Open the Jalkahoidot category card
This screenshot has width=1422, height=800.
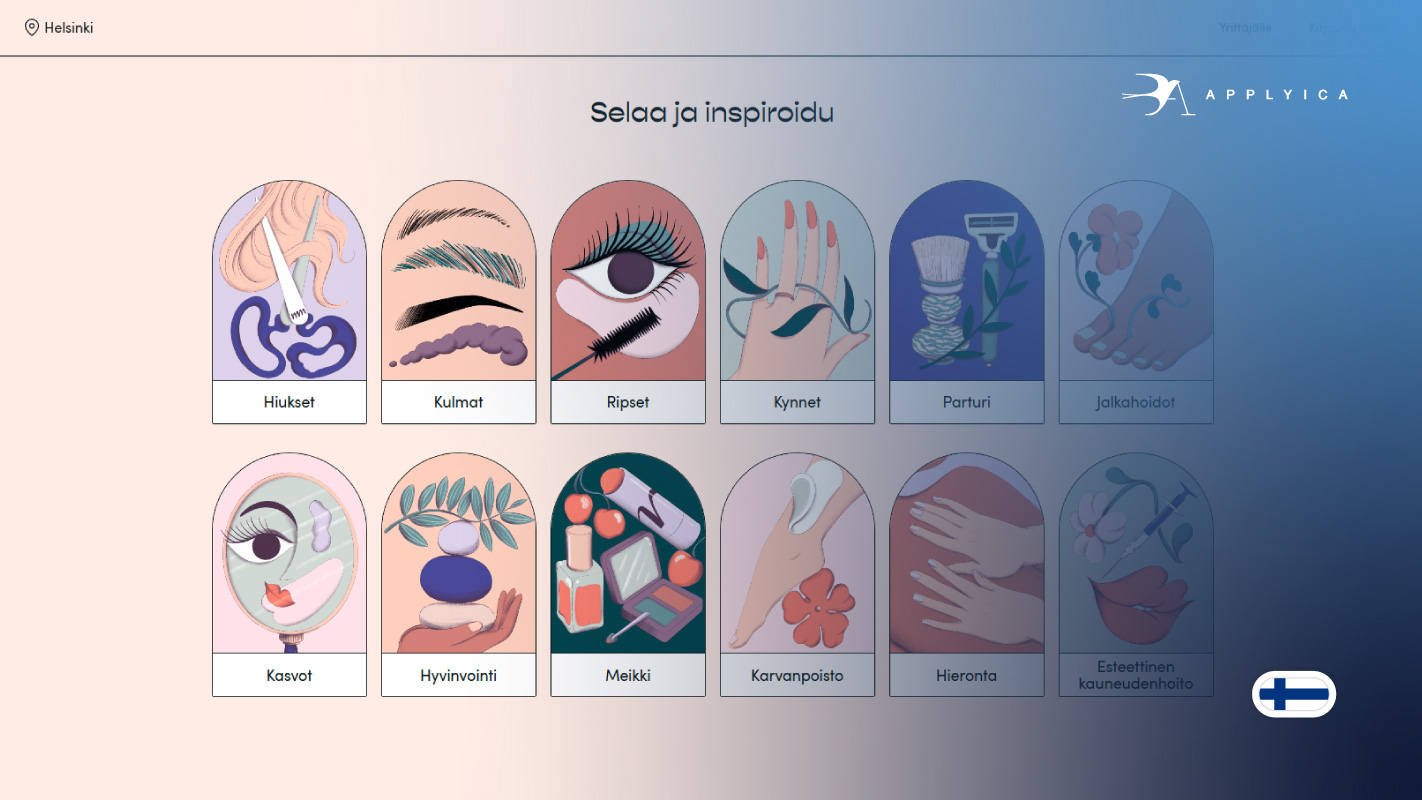click(1136, 301)
